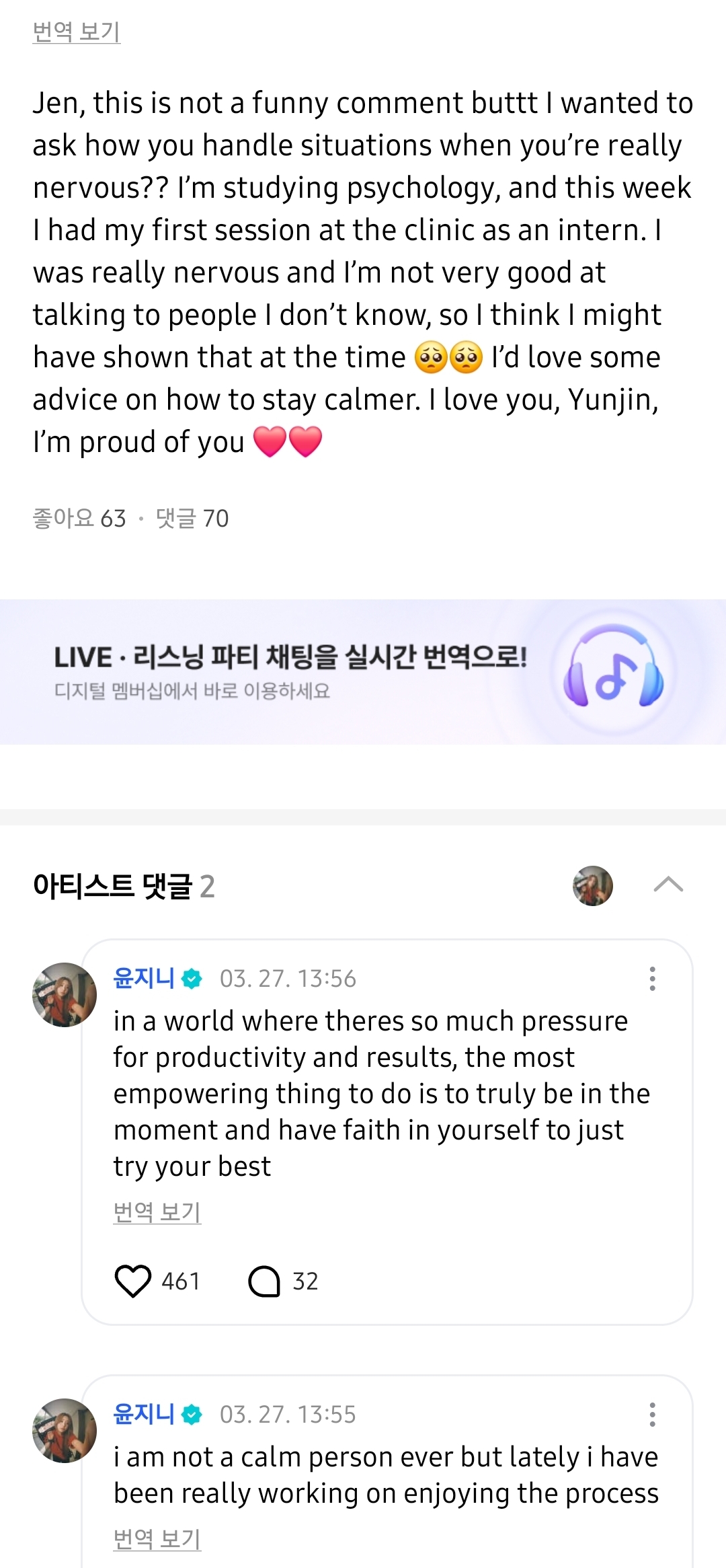The width and height of the screenshot is (726, 1568).
Task: Tap the 윤지니 username on 13:56 comment
Action: [144, 978]
